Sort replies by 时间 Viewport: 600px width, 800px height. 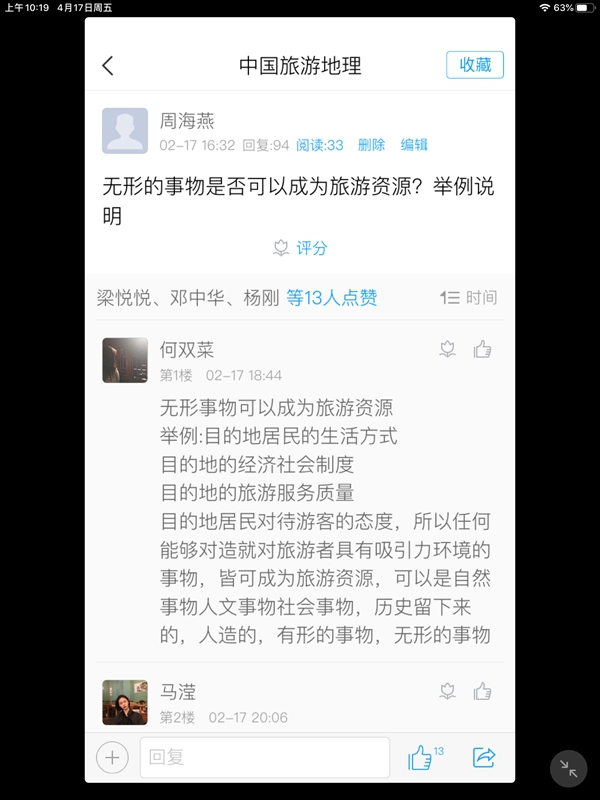(468, 298)
